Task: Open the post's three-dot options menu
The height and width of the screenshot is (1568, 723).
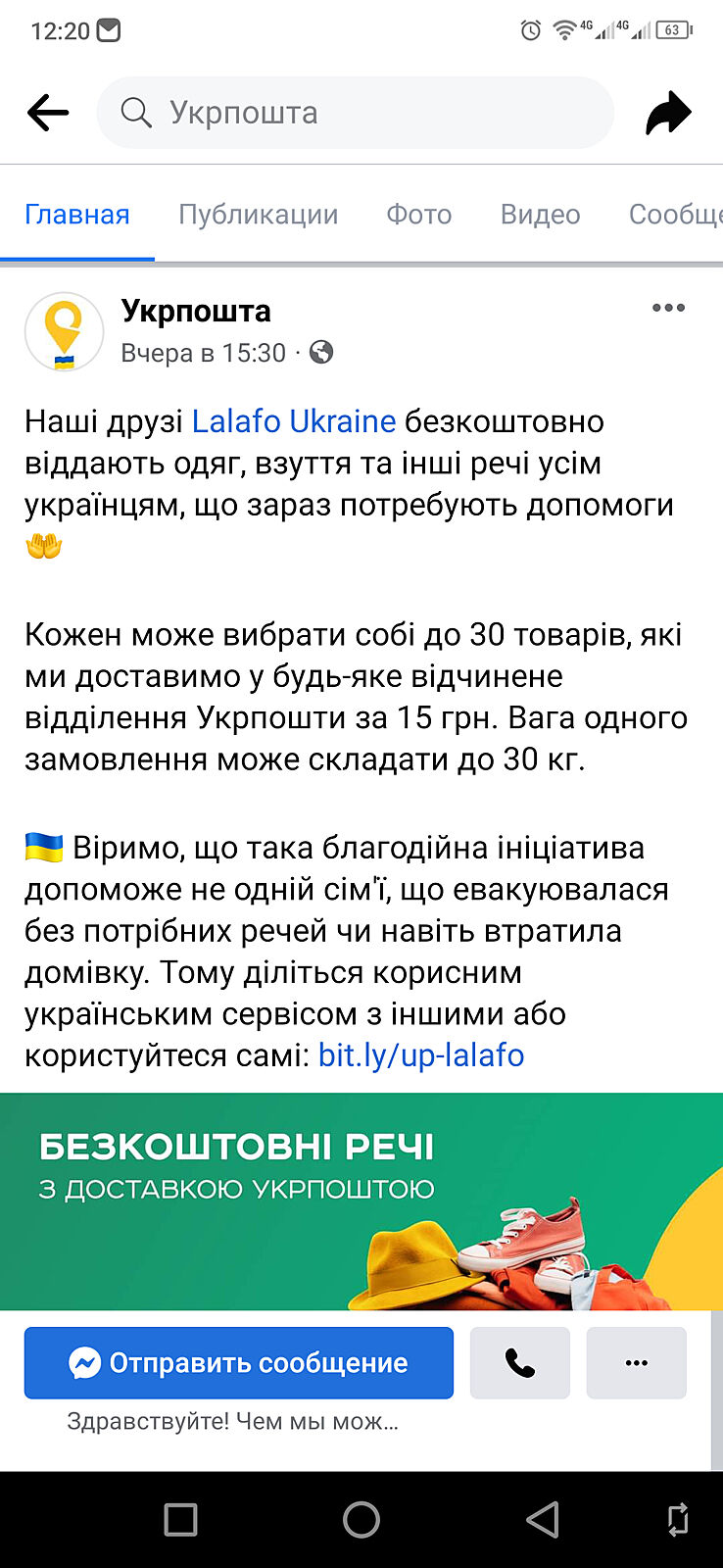Action: [x=668, y=308]
